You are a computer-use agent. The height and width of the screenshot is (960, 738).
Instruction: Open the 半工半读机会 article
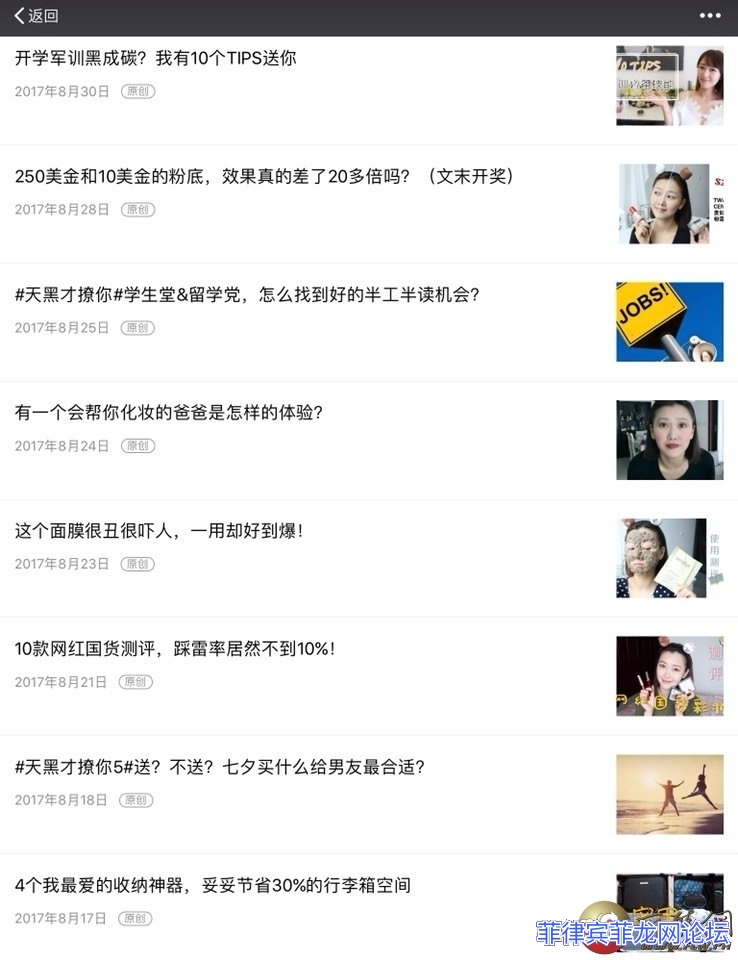coord(247,294)
